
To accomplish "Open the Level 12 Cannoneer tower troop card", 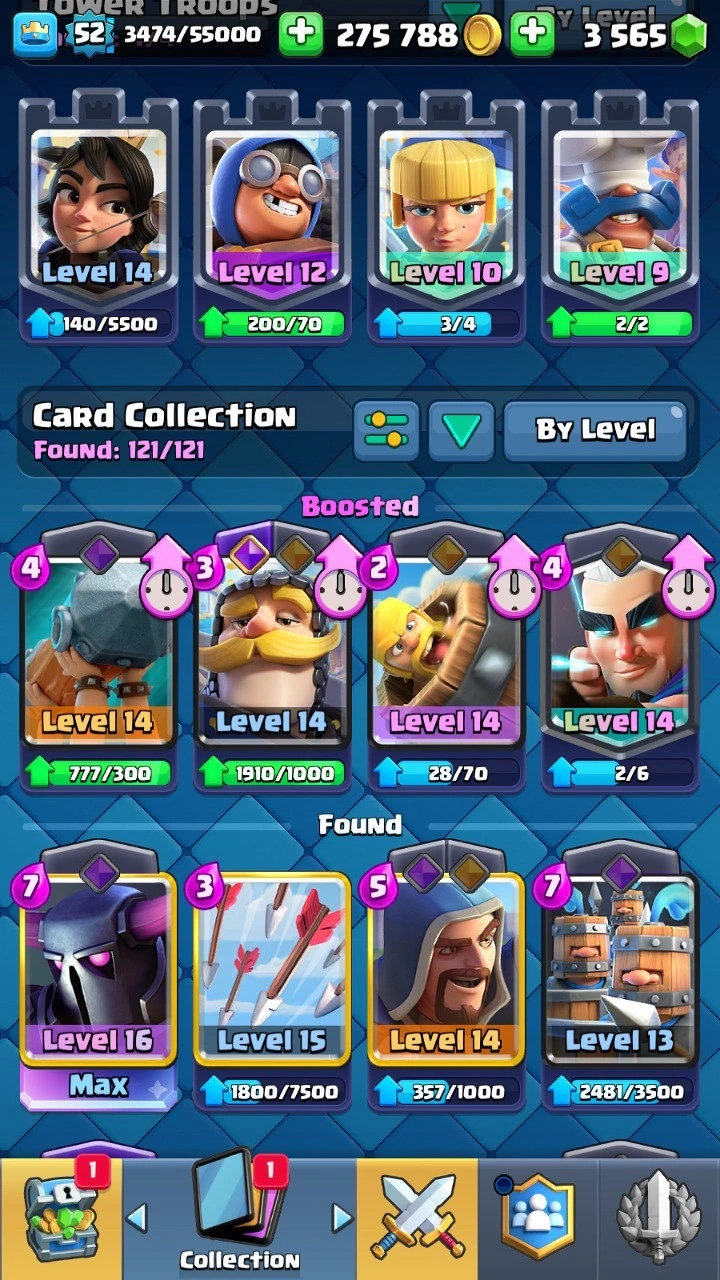I will pos(270,215).
